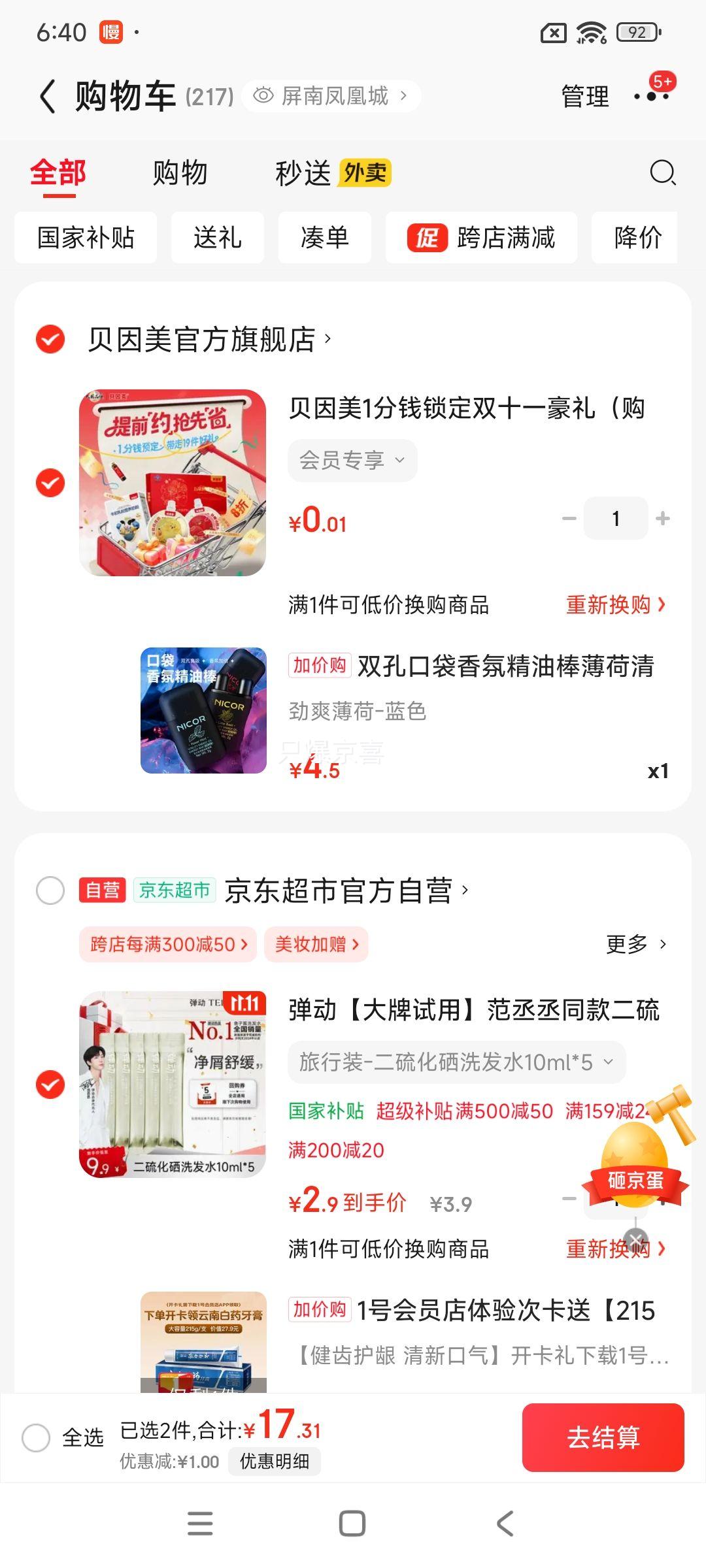Select all items from 京东超市官方自营
Screen dimensions: 706x1568
50,890
